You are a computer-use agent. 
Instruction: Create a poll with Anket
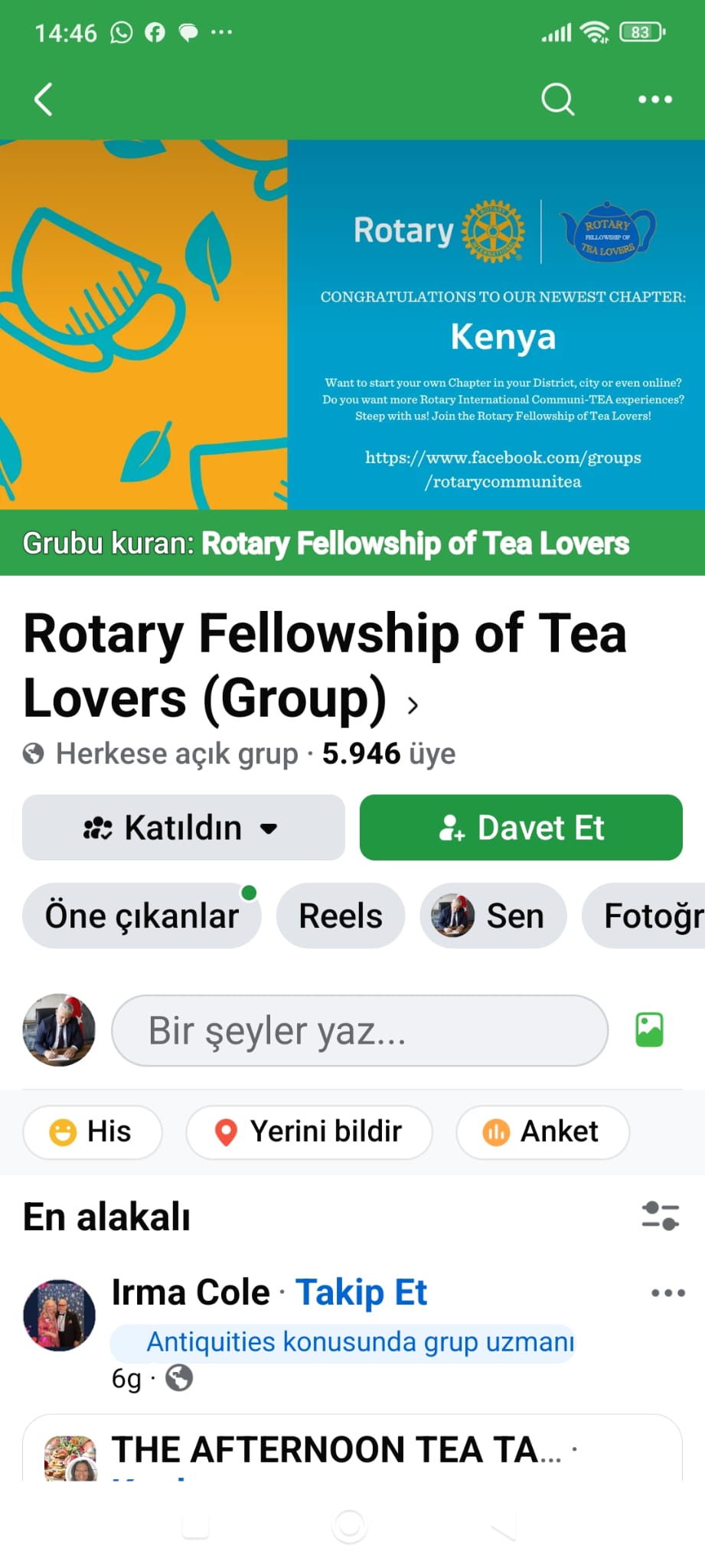542,1132
